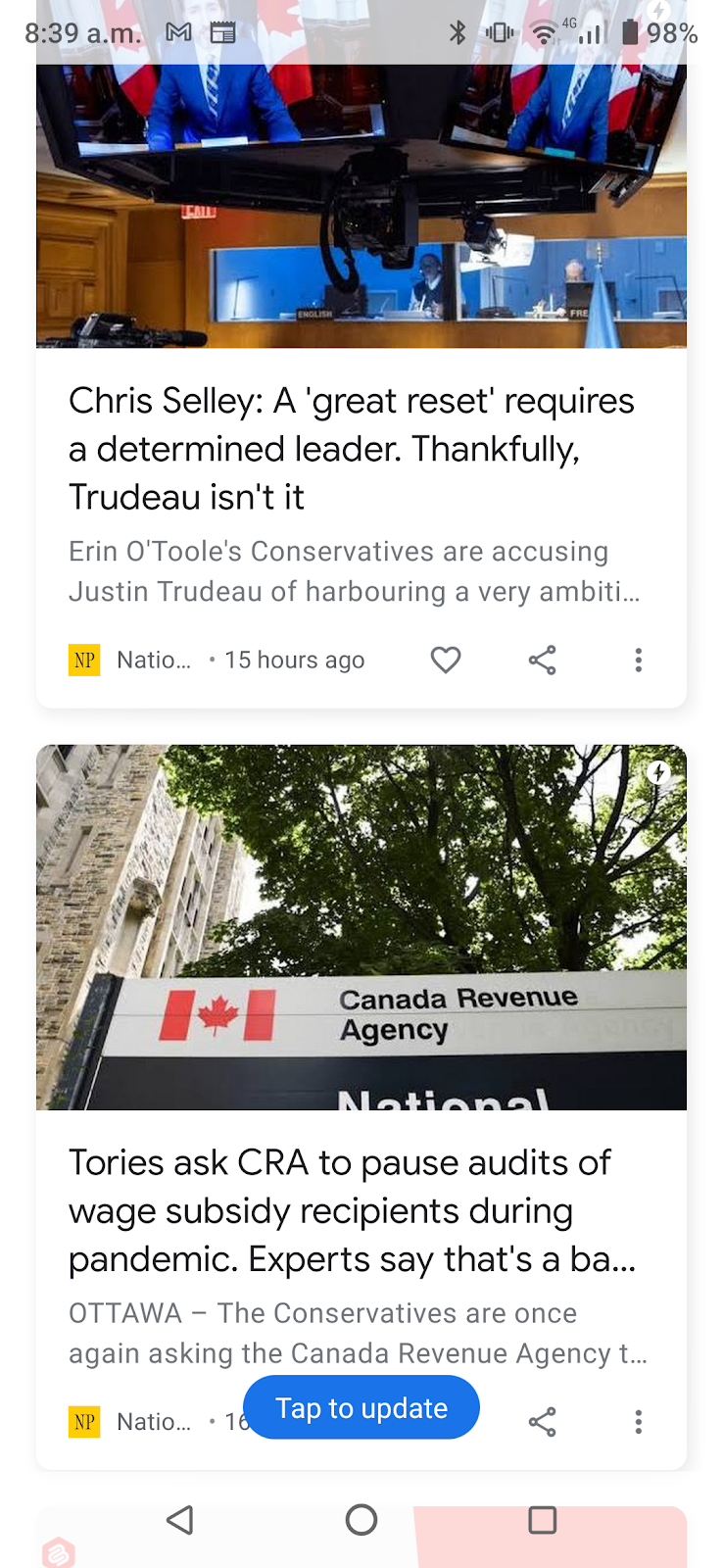
Task: Tap the 'Tap to update' button
Action: (361, 1408)
